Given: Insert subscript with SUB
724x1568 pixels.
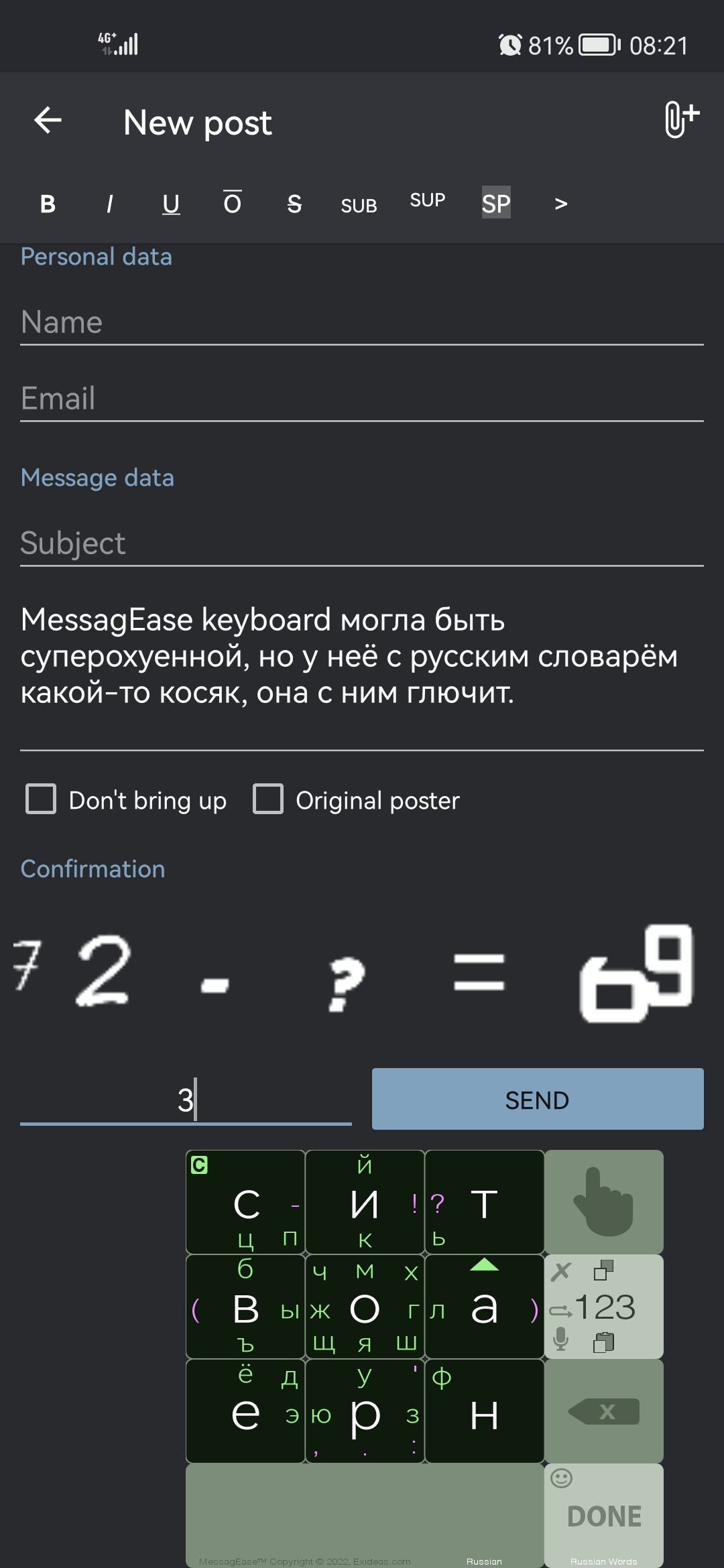Looking at the screenshot, I should (359, 206).
